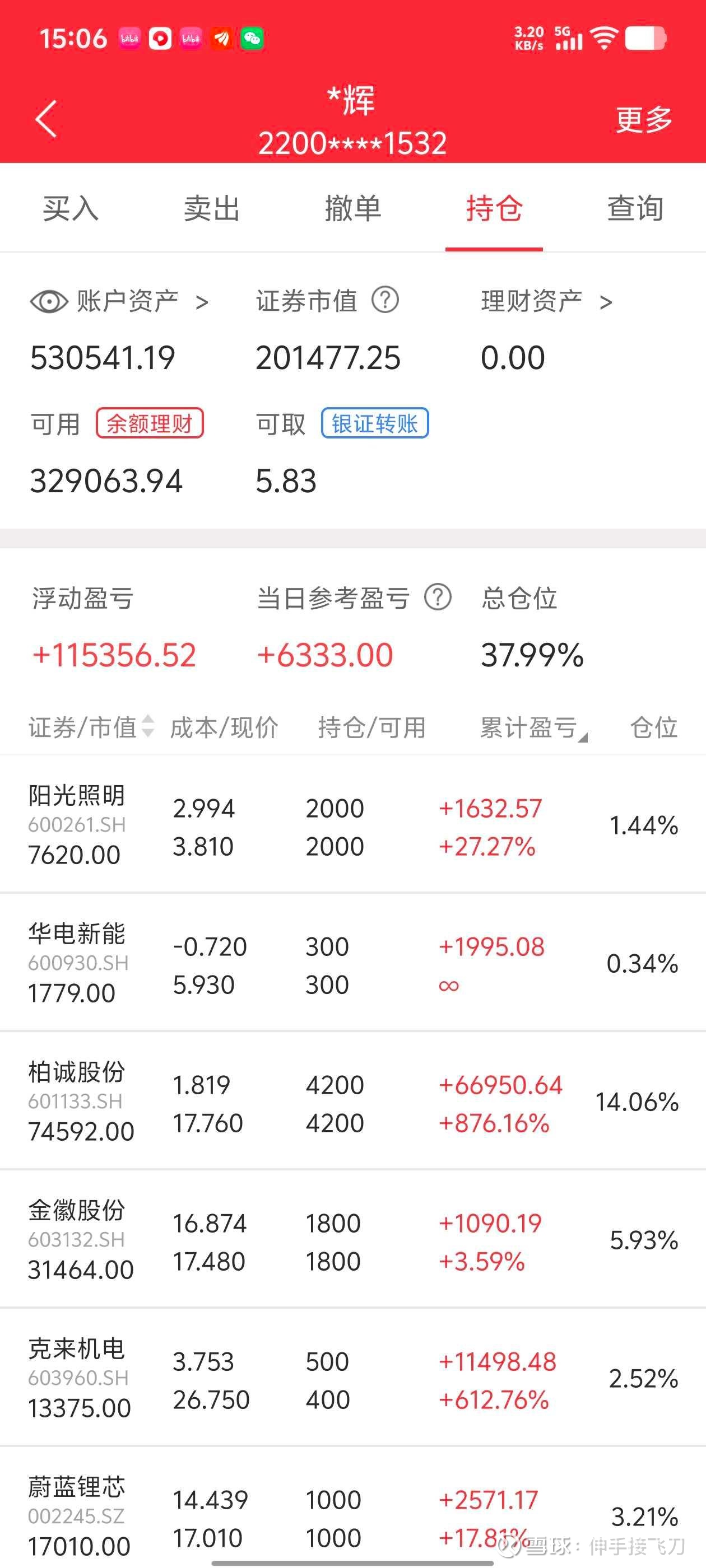This screenshot has height=1568, width=706.
Task: Open 账户资产 details
Action: tap(142, 301)
